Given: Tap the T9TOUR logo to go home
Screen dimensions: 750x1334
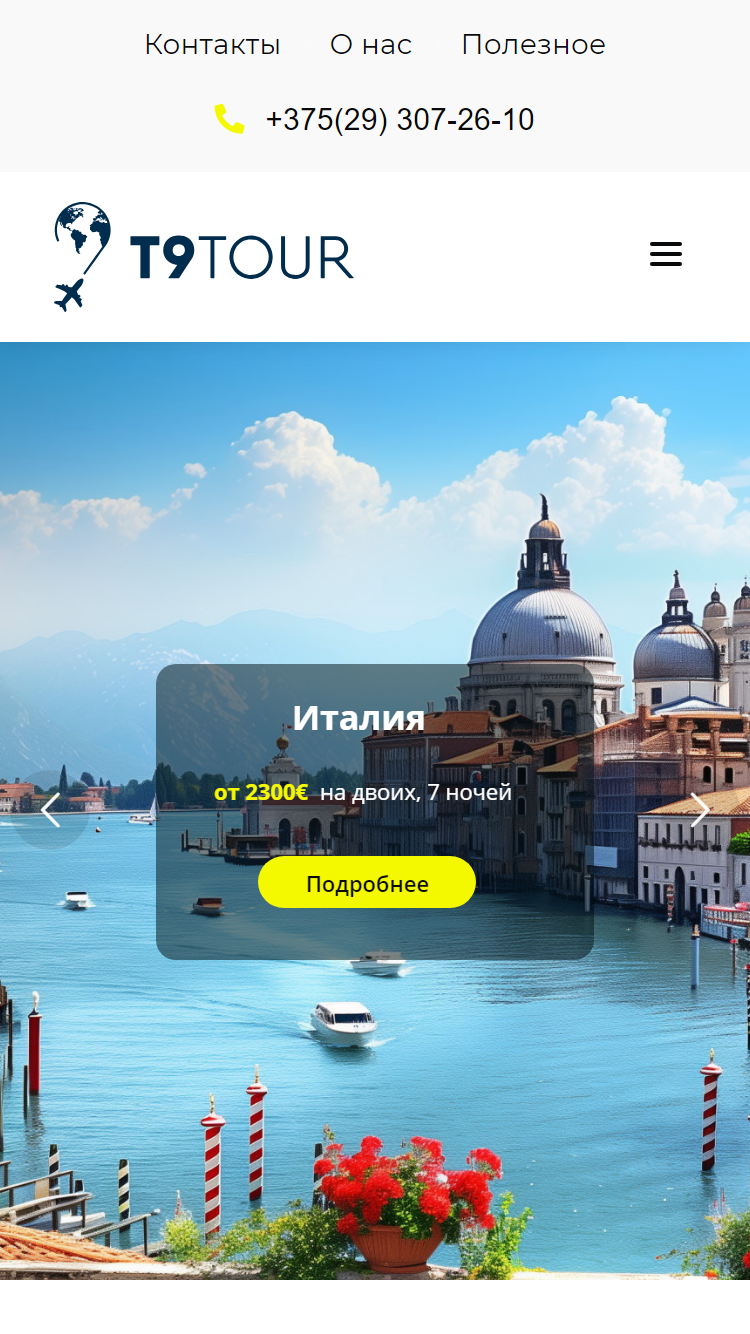Looking at the screenshot, I should [204, 257].
